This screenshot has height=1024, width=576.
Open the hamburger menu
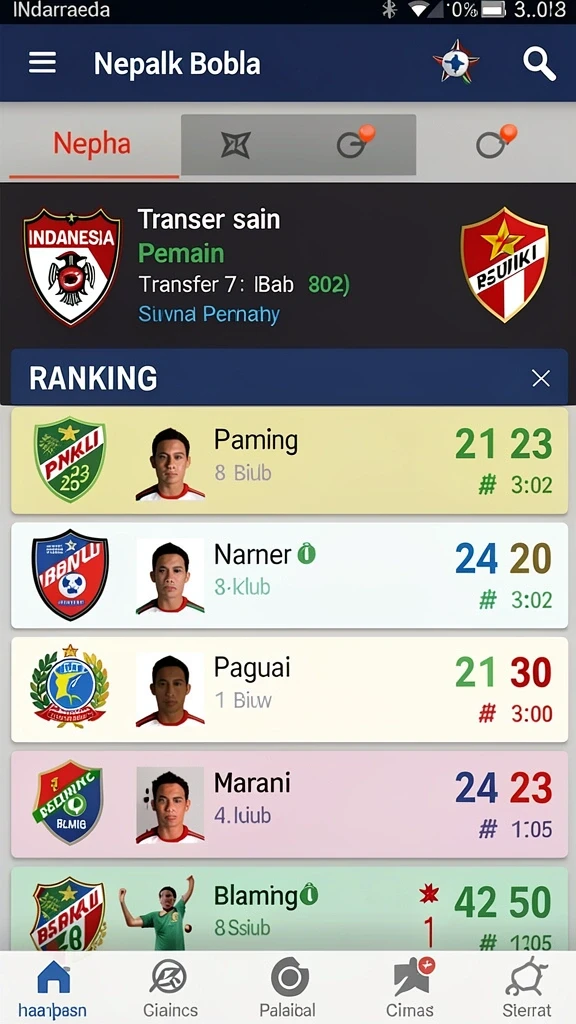(x=42, y=63)
